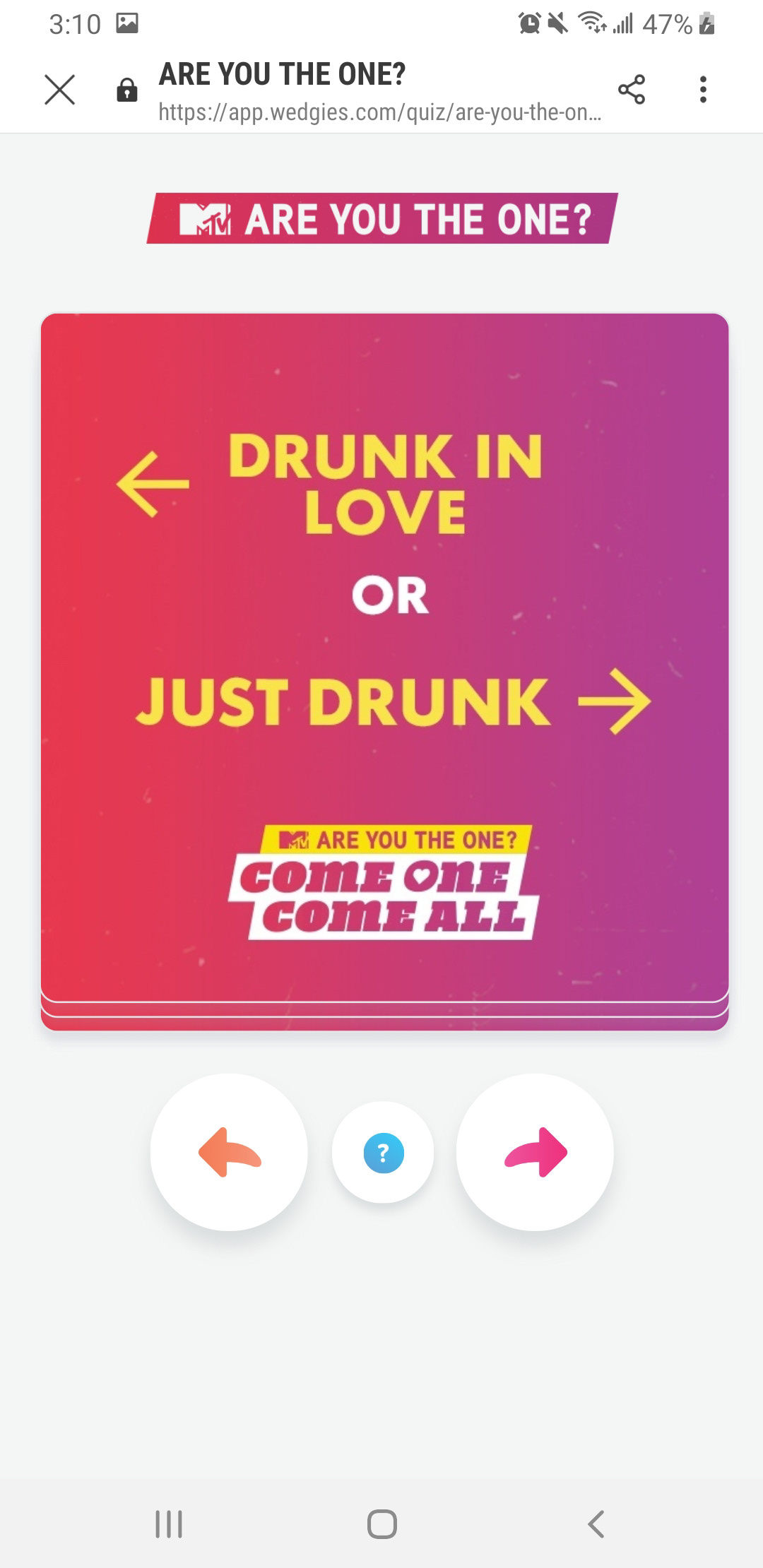Close the Are You The One tab
The height and width of the screenshot is (1568, 763).
(60, 90)
